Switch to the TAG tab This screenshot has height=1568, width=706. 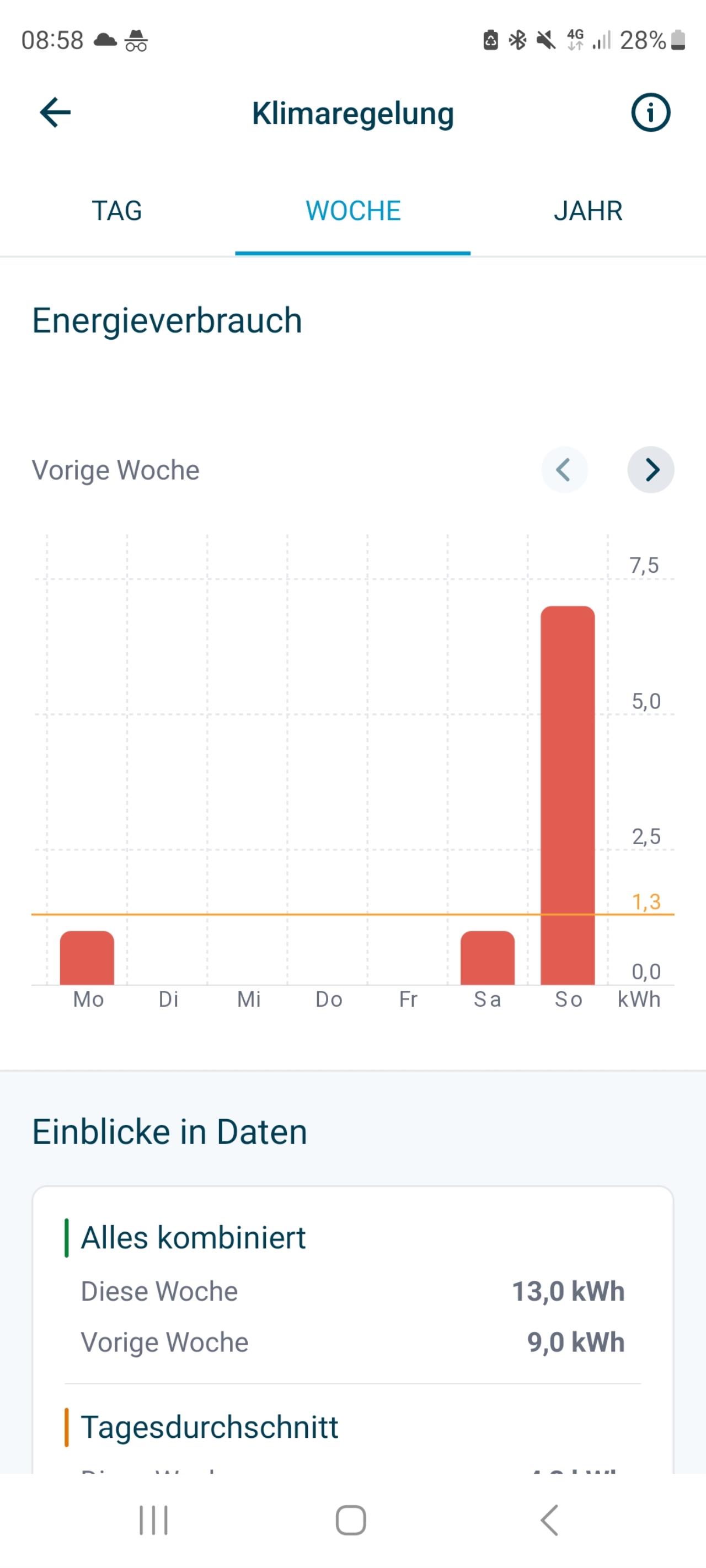(x=117, y=211)
